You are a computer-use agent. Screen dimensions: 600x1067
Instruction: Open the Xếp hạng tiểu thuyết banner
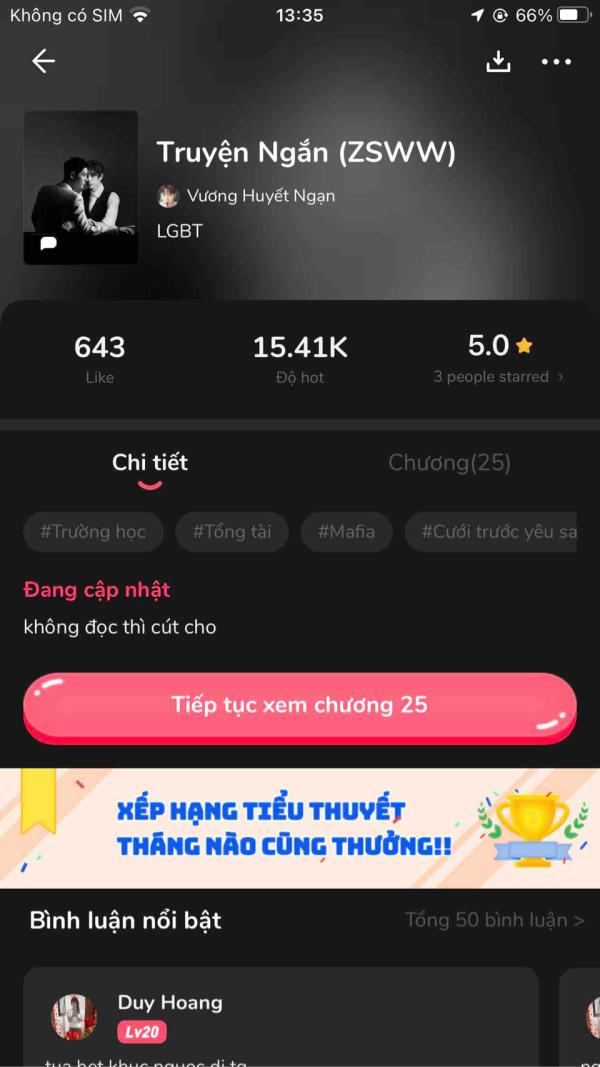tap(299, 828)
